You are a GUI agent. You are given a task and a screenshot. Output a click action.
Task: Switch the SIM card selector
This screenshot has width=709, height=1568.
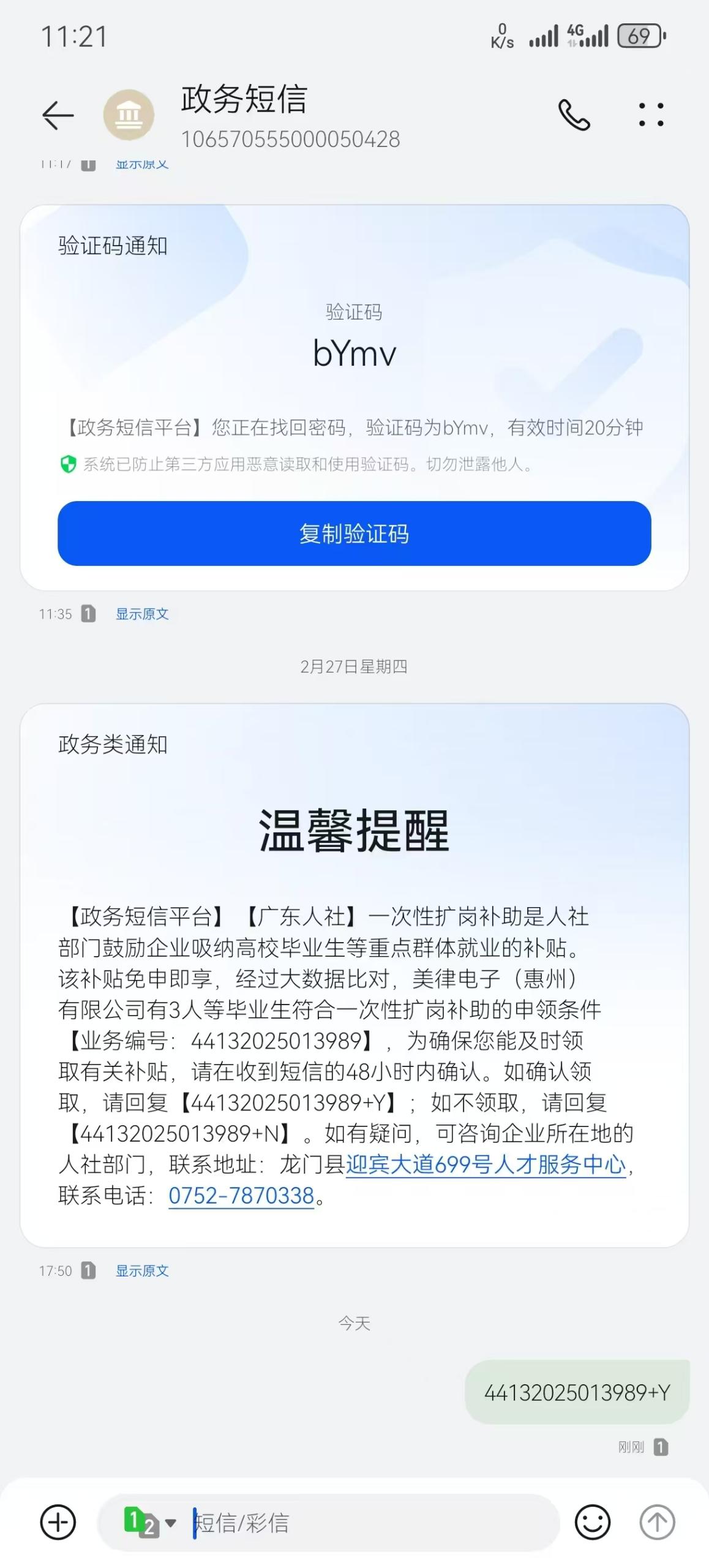click(150, 1523)
